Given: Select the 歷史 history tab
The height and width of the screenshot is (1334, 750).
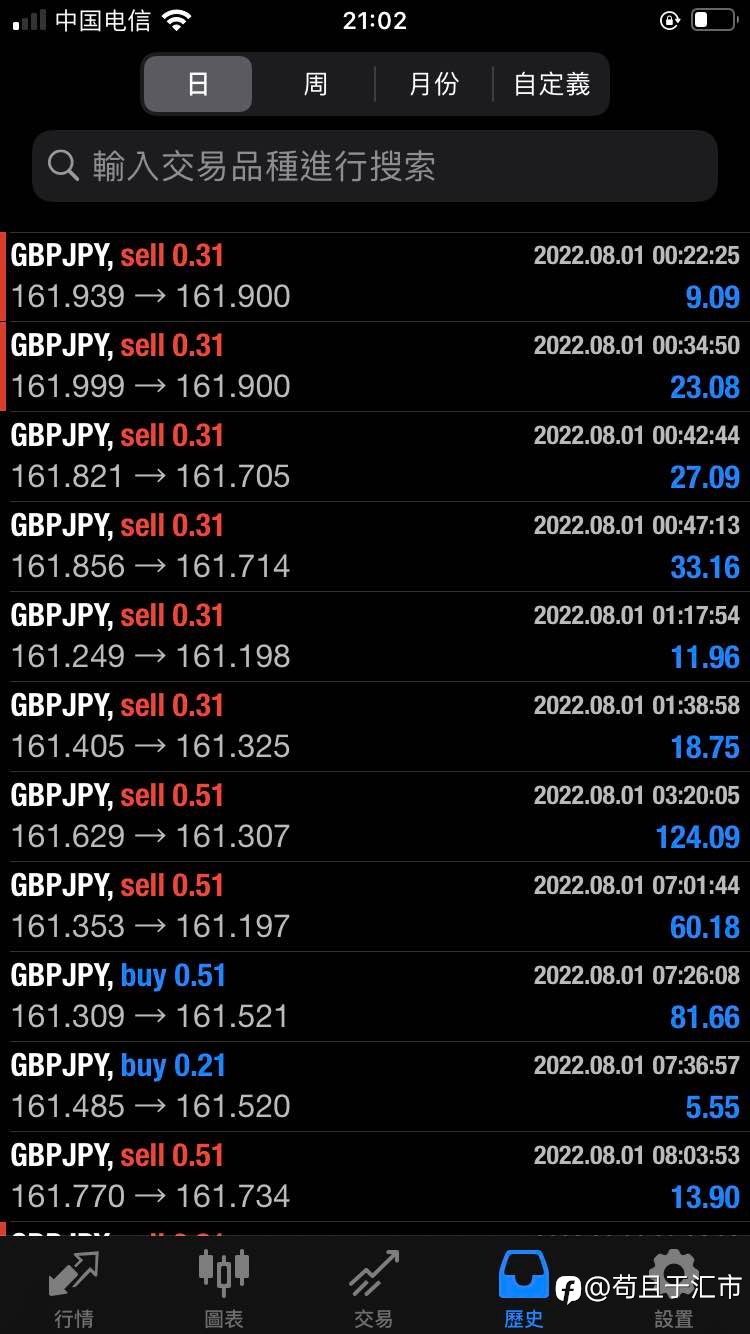Looking at the screenshot, I should pyautogui.click(x=524, y=1288).
